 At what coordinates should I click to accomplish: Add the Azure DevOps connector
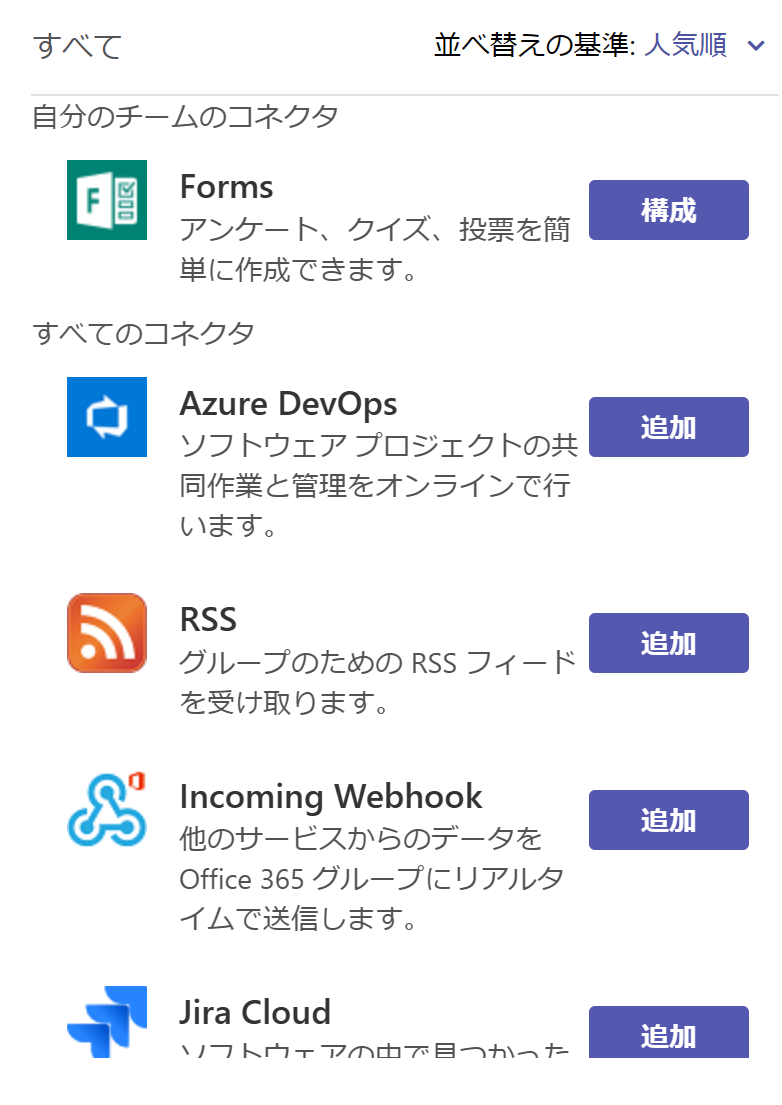pos(668,427)
